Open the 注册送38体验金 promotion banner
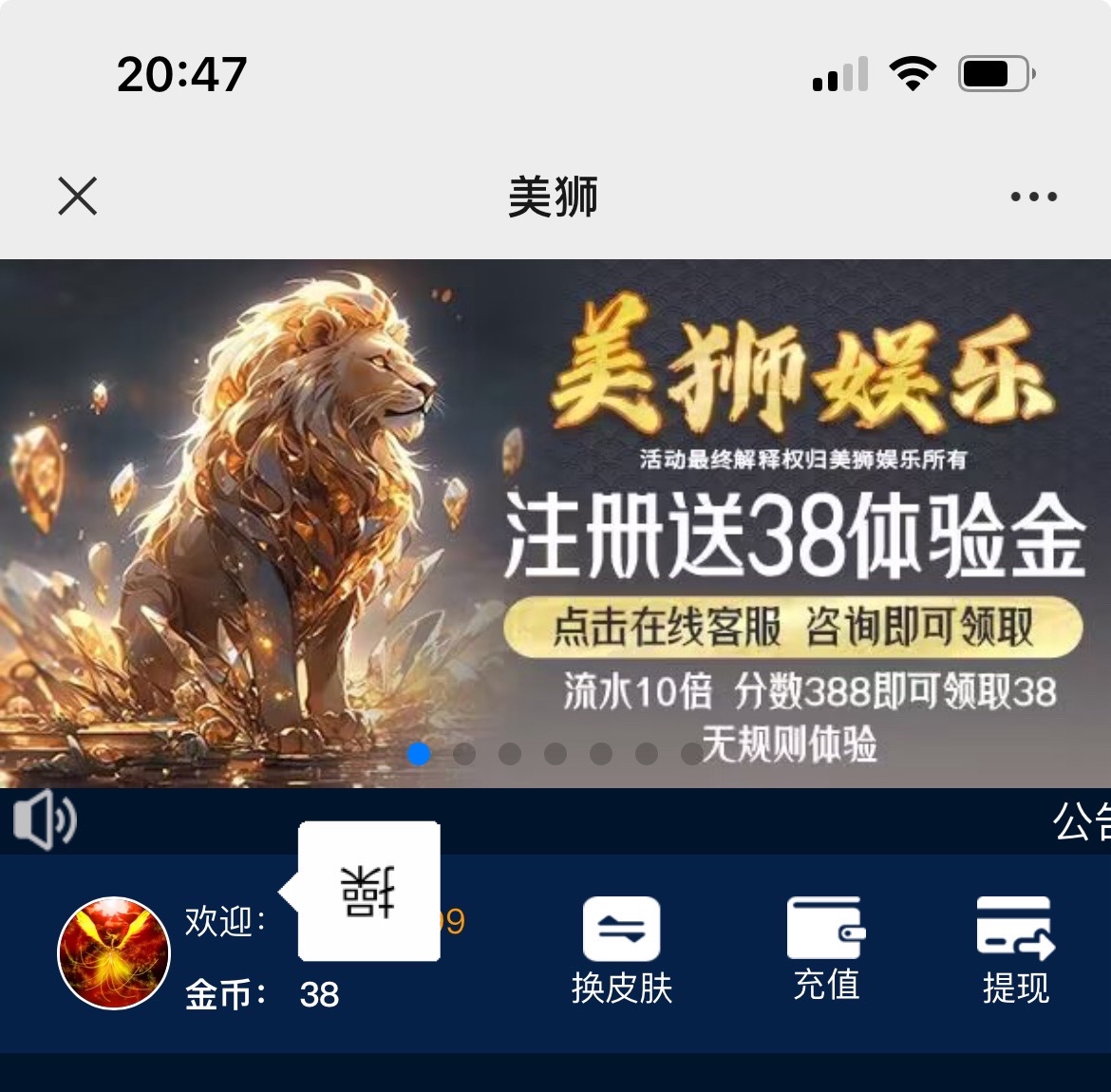 [x=555, y=522]
